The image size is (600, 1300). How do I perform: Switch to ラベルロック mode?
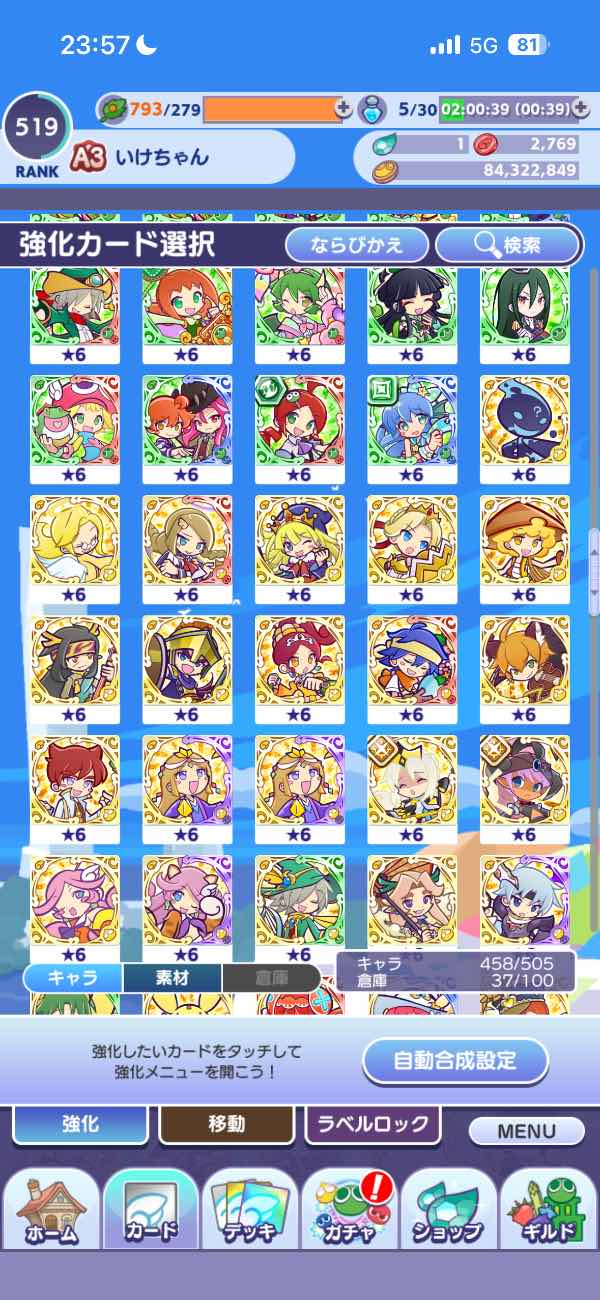point(372,1123)
